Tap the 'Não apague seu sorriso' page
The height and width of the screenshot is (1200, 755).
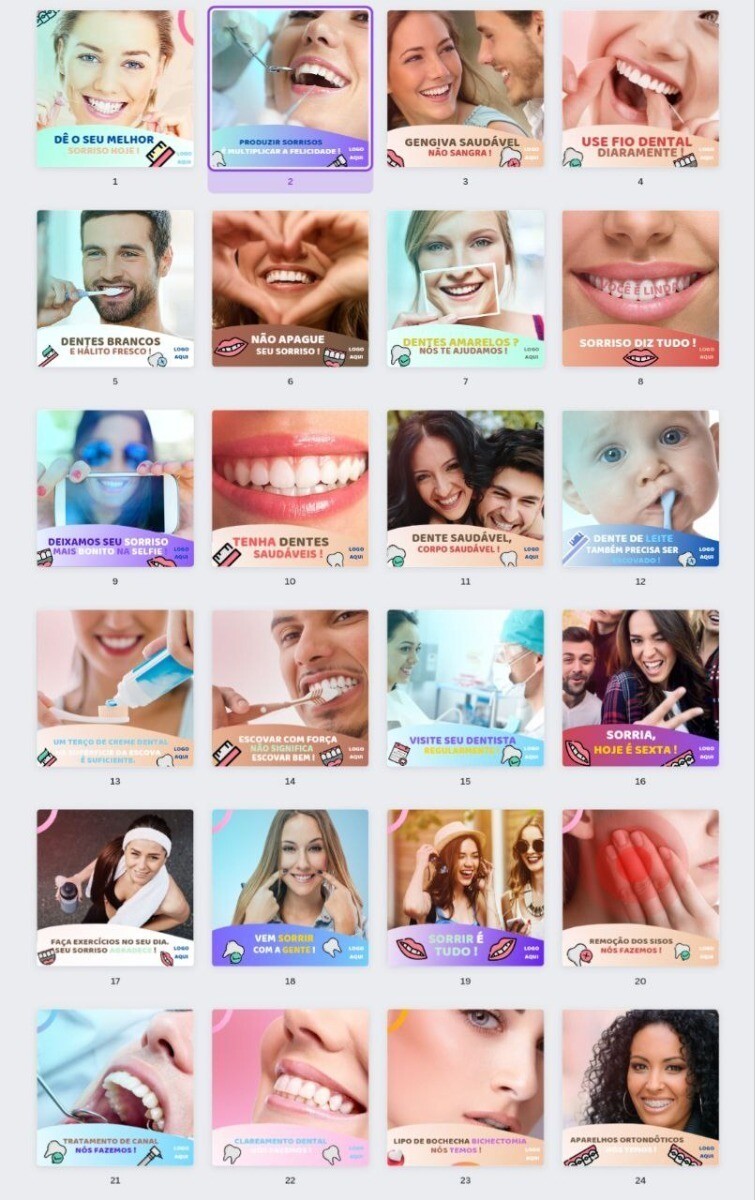click(290, 288)
